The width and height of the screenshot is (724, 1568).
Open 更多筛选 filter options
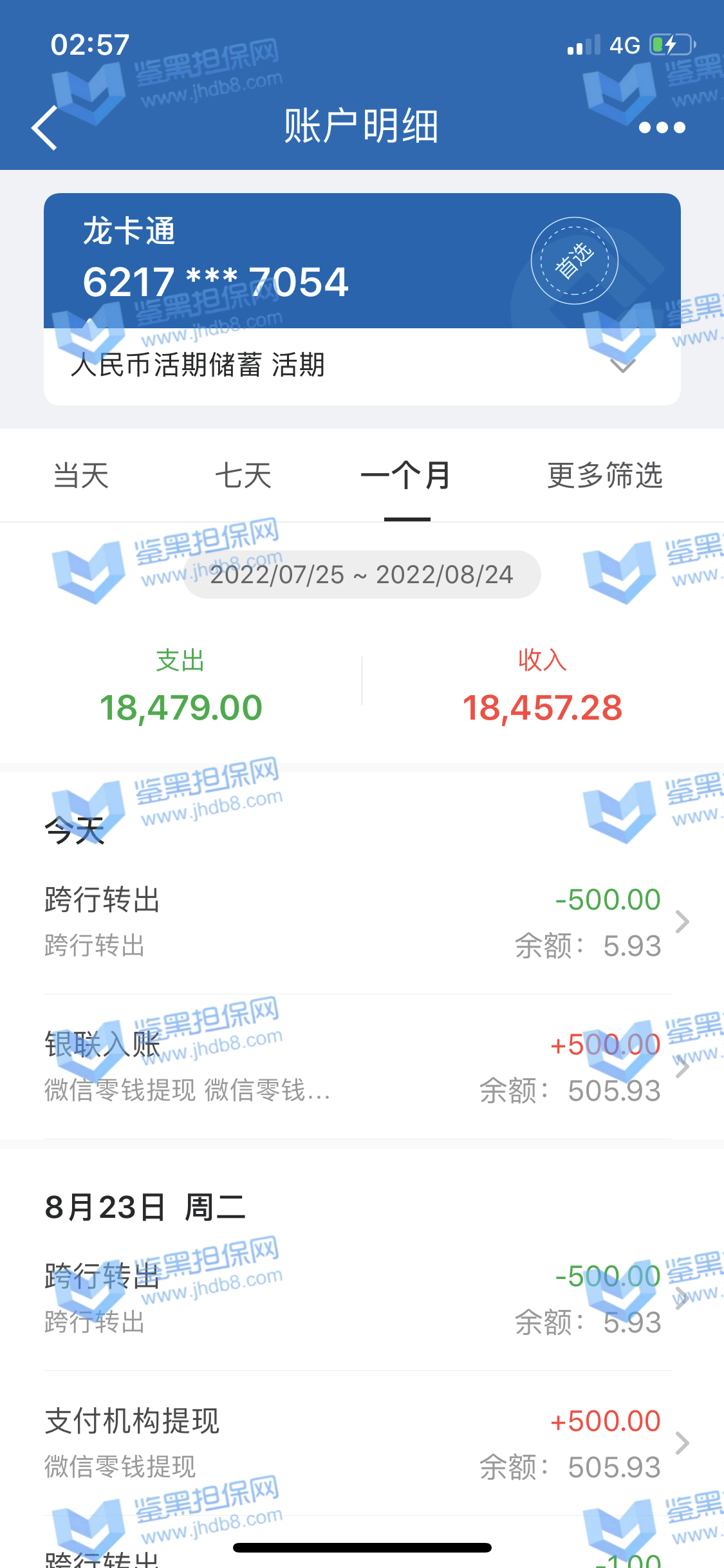click(x=604, y=476)
